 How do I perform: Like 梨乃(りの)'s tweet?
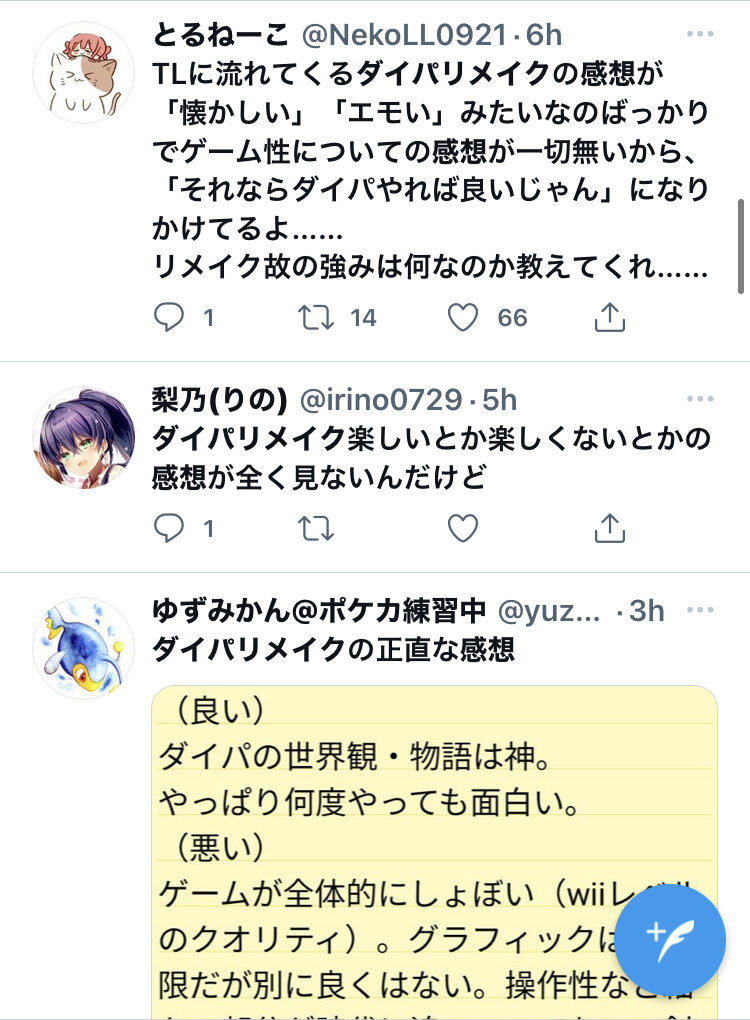pyautogui.click(x=462, y=528)
